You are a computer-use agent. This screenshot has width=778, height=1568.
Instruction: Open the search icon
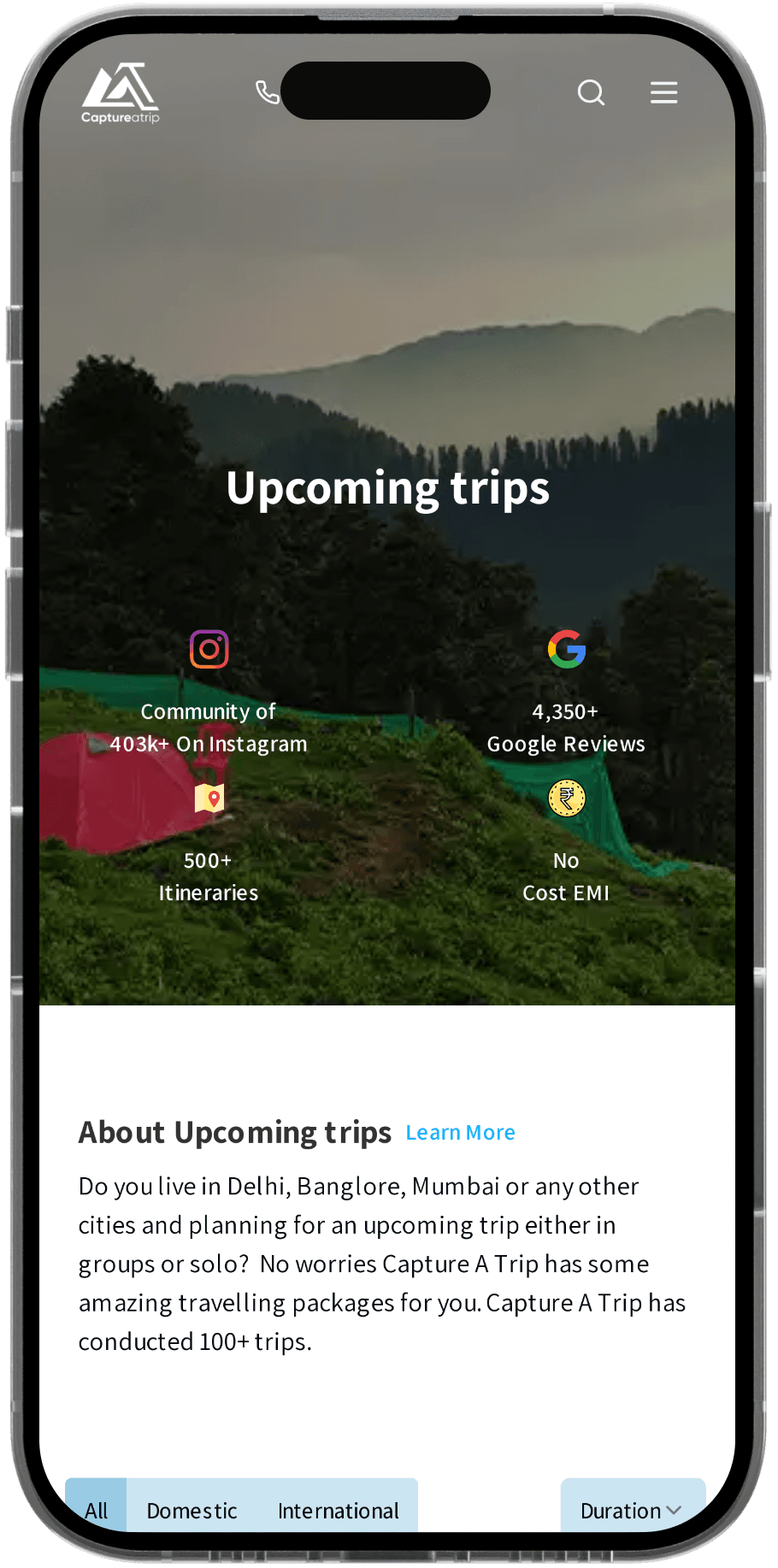point(591,92)
